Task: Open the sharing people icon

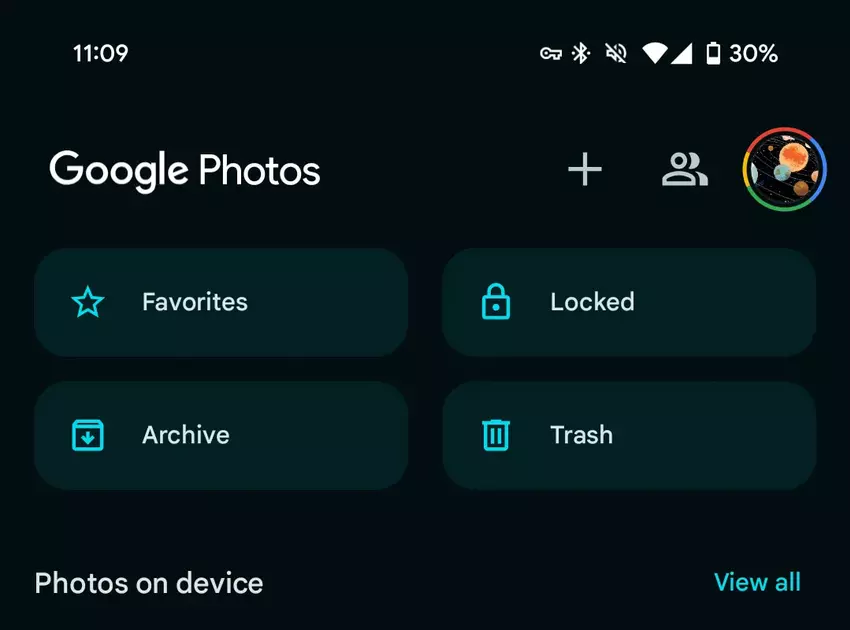Action: click(x=685, y=170)
